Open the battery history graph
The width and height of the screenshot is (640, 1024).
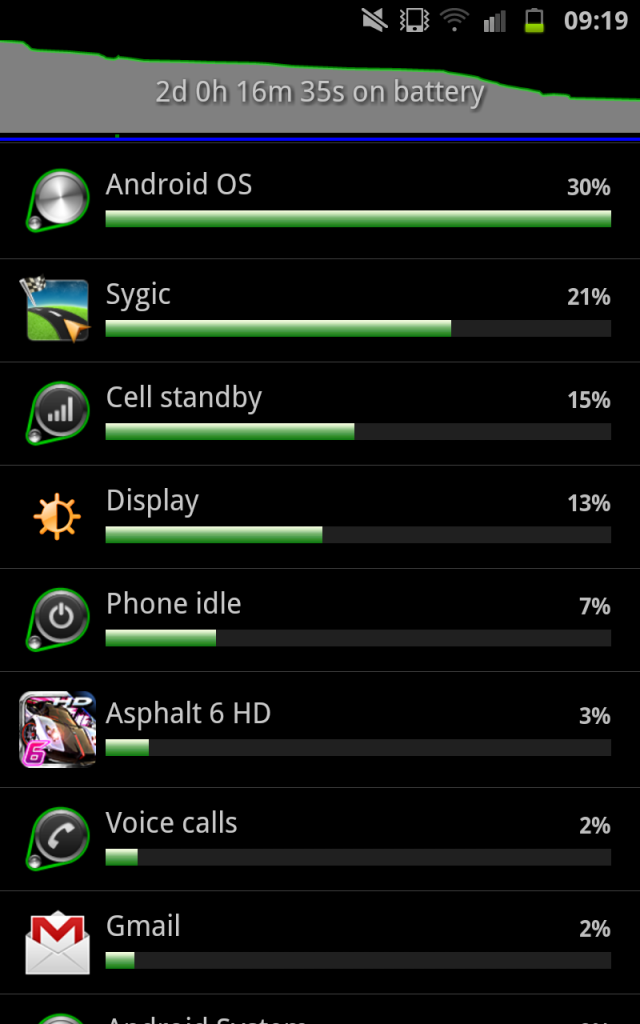click(320, 90)
